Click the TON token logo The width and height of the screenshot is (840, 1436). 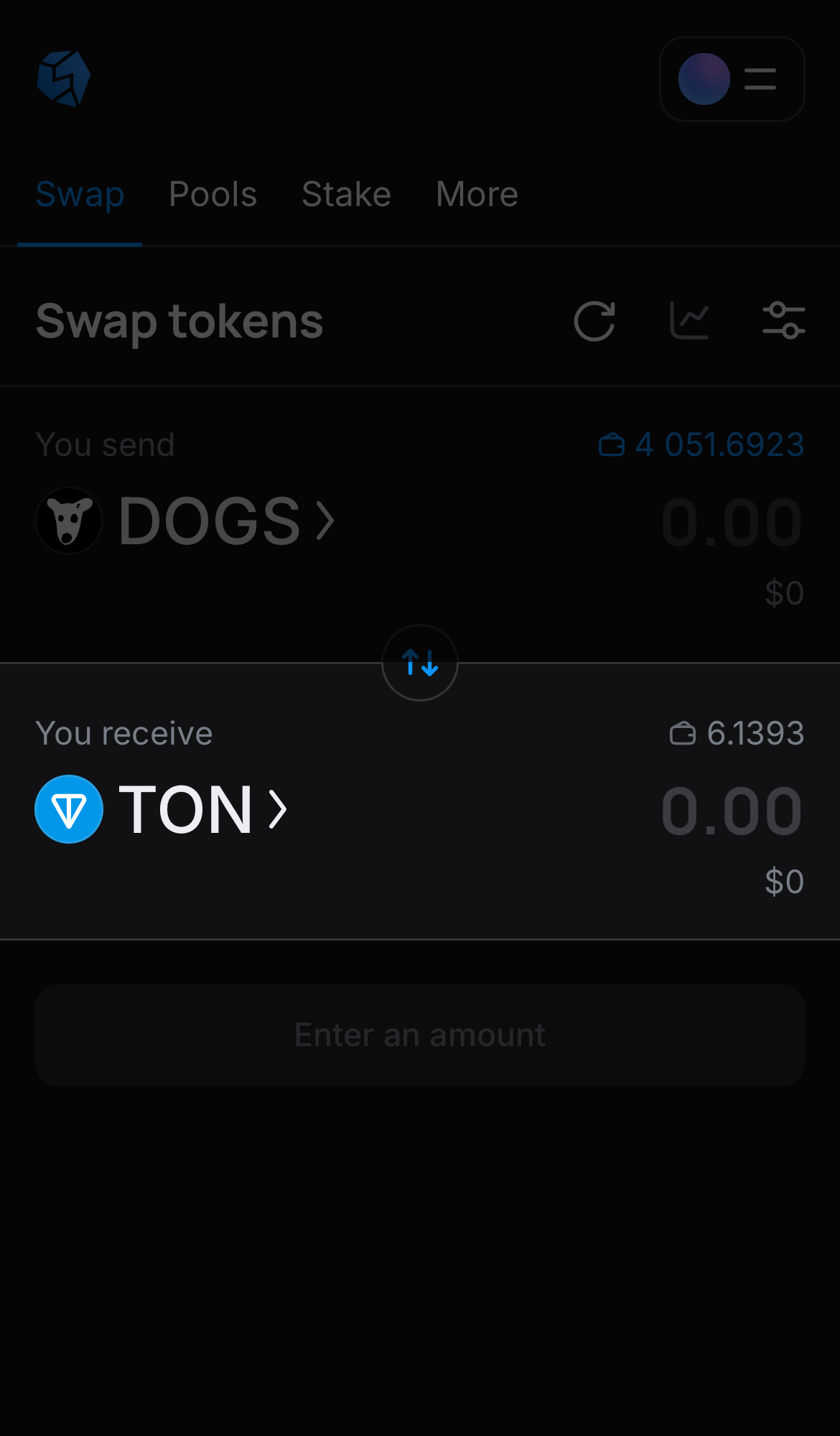[x=69, y=808]
